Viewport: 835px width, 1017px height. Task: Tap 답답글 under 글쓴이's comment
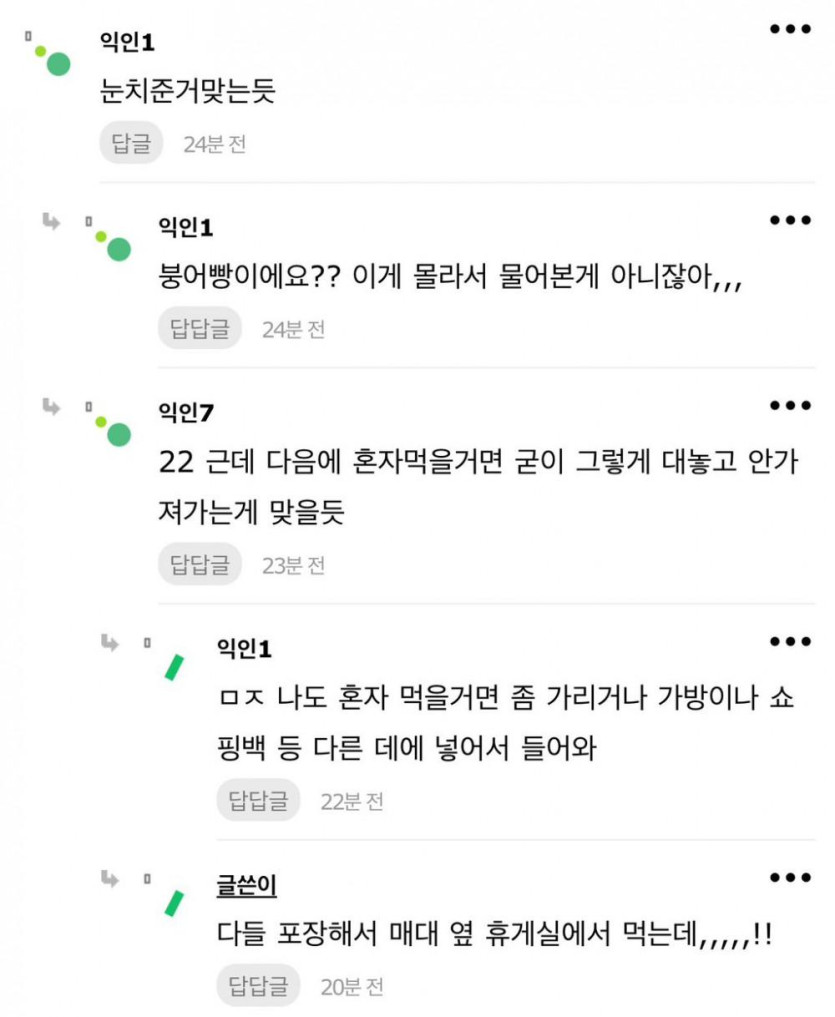(258, 987)
